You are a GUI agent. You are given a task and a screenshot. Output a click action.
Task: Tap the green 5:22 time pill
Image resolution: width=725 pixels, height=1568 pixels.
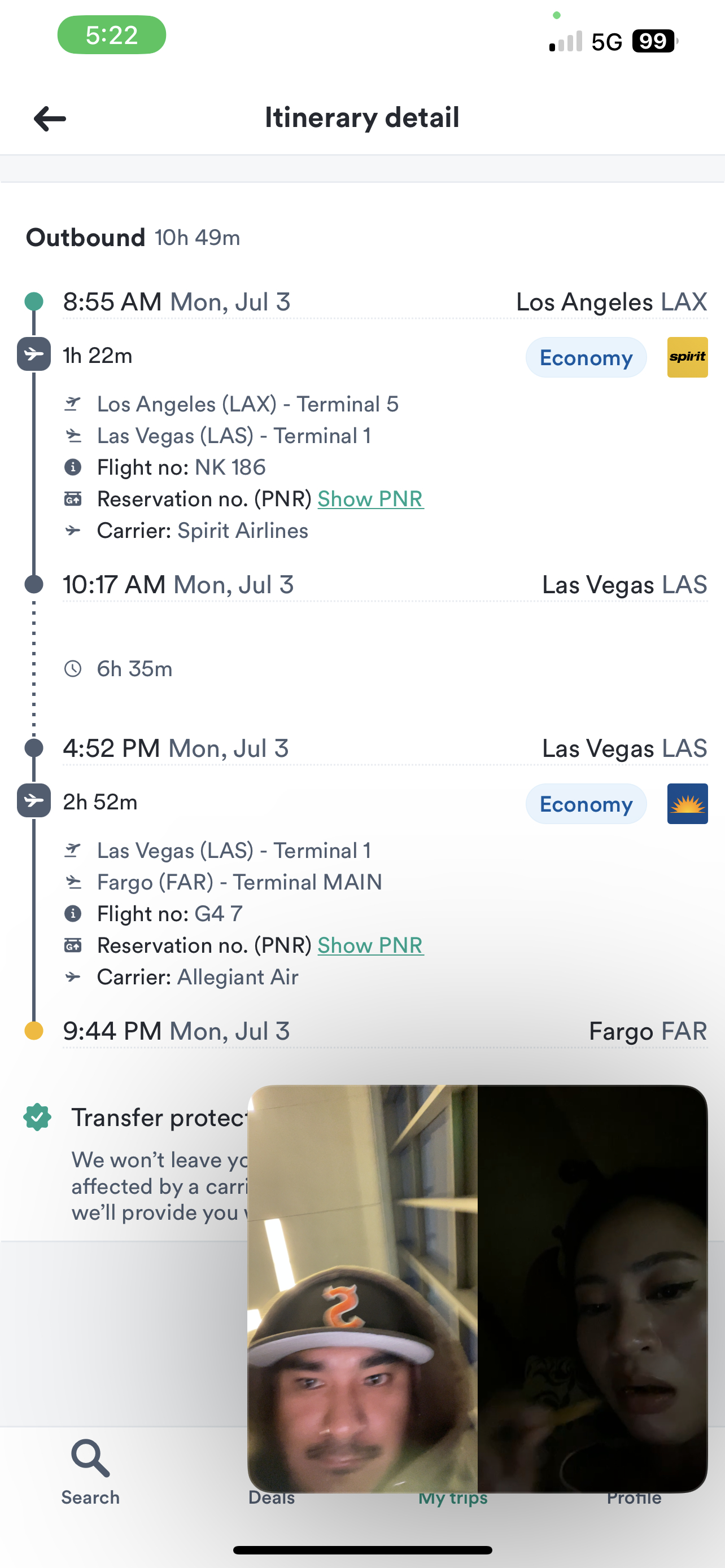pos(111,37)
